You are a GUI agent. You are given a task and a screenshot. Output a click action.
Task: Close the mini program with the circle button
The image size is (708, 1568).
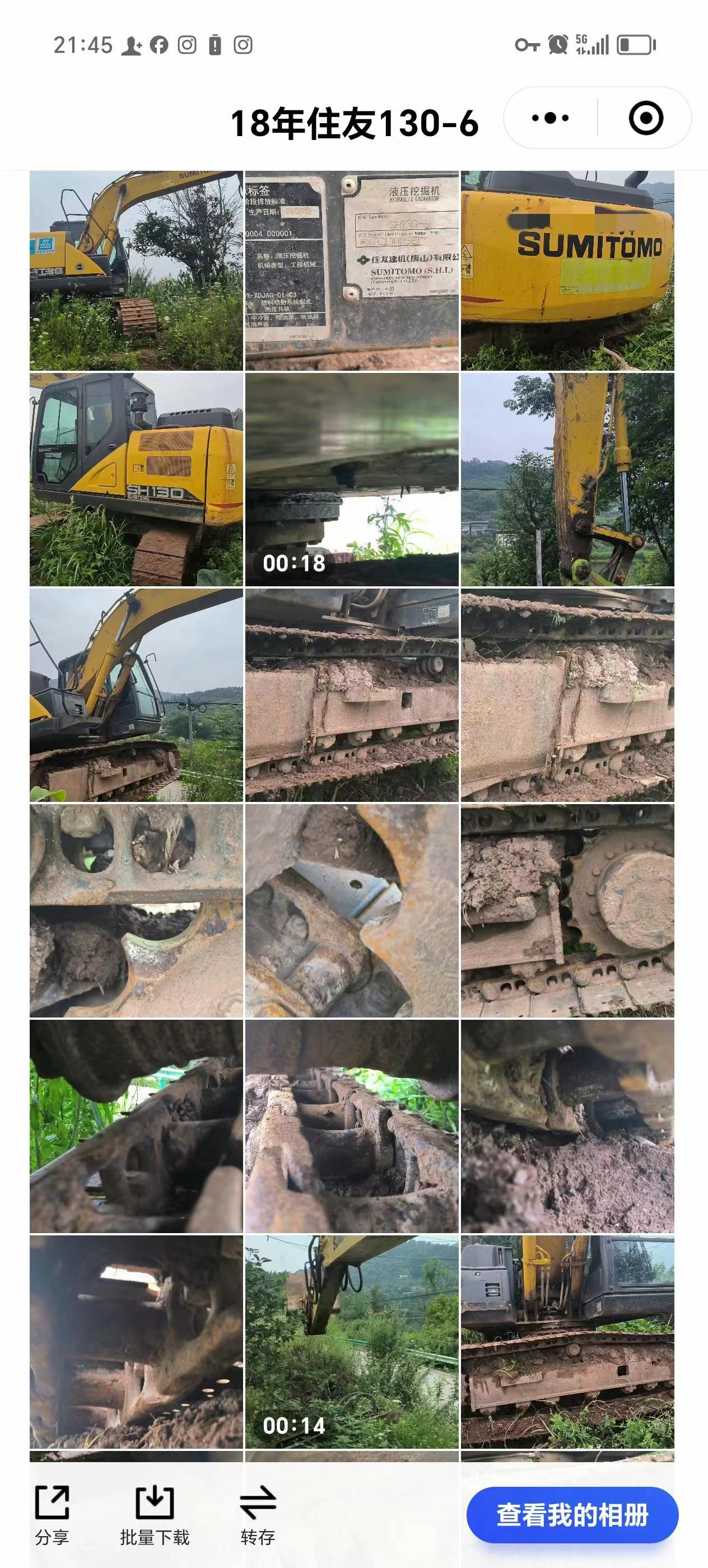(x=645, y=118)
